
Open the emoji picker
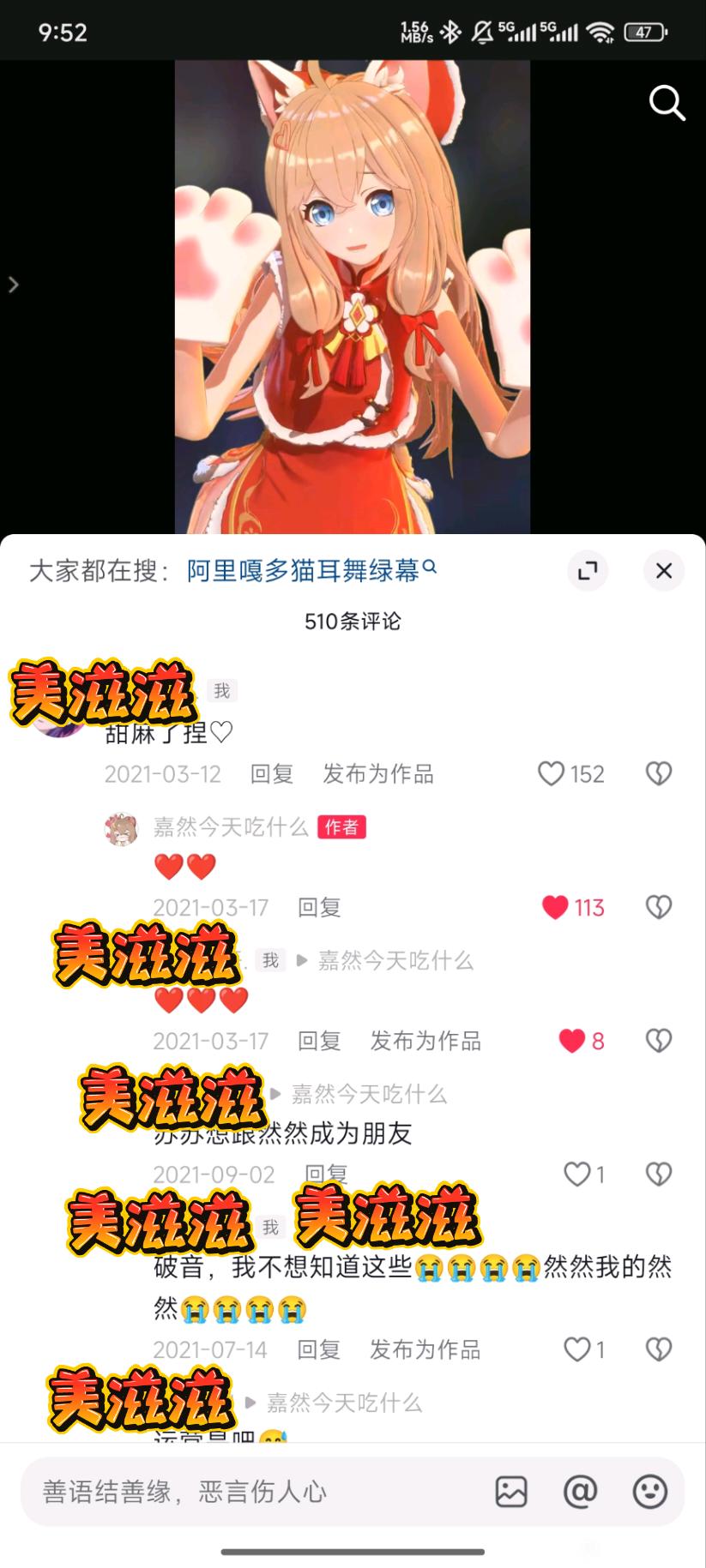point(649,1493)
